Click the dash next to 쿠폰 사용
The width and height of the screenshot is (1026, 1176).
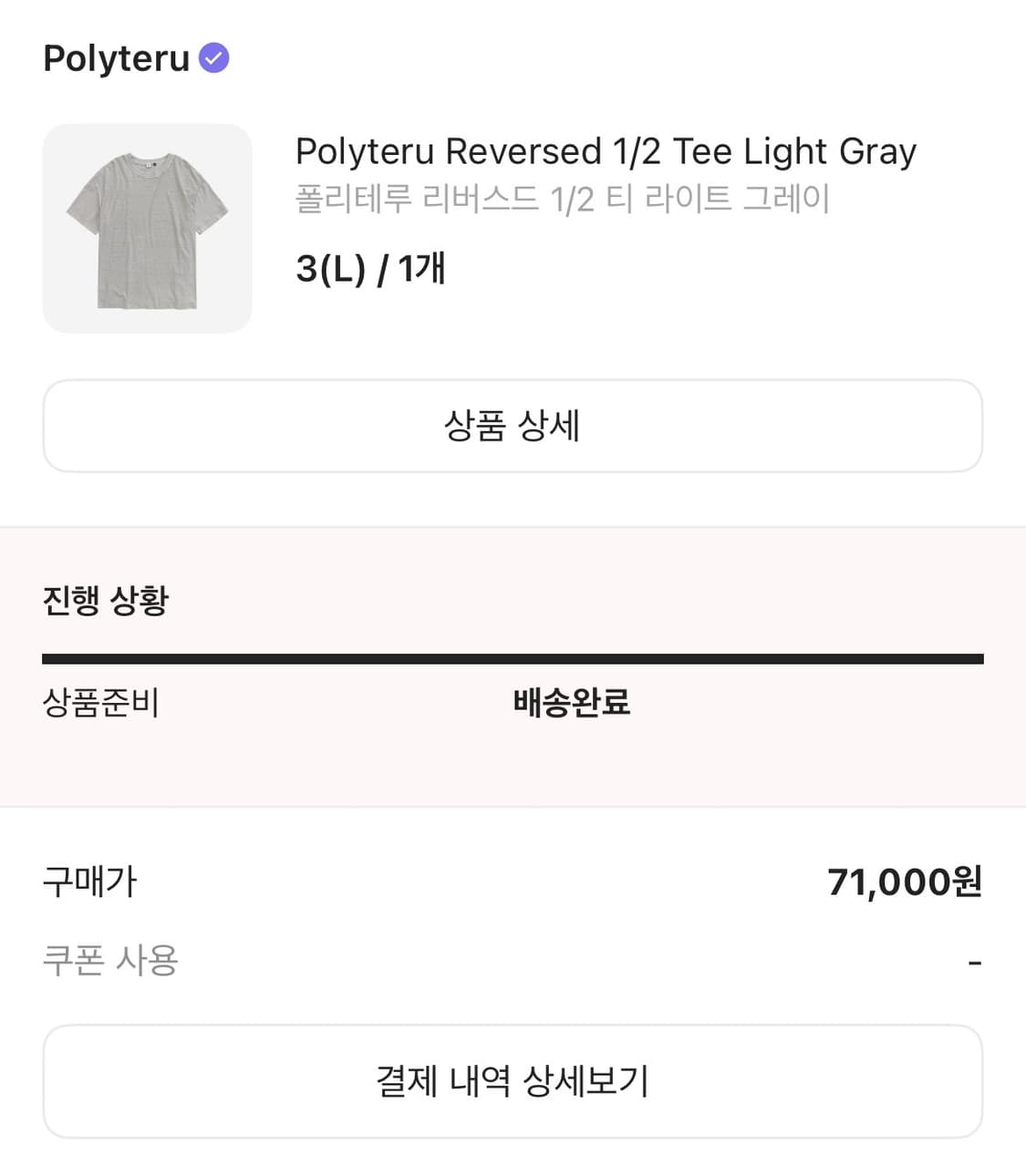coord(977,958)
